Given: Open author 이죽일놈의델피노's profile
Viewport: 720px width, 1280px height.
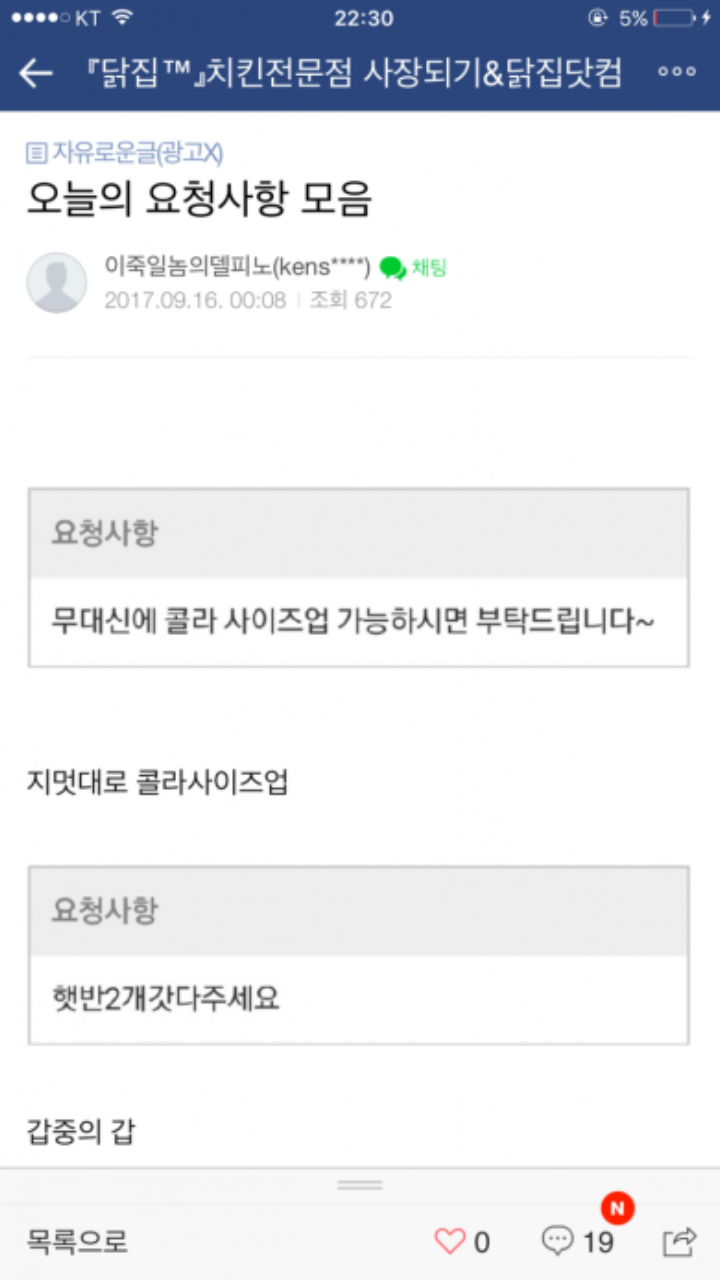Looking at the screenshot, I should click(238, 267).
